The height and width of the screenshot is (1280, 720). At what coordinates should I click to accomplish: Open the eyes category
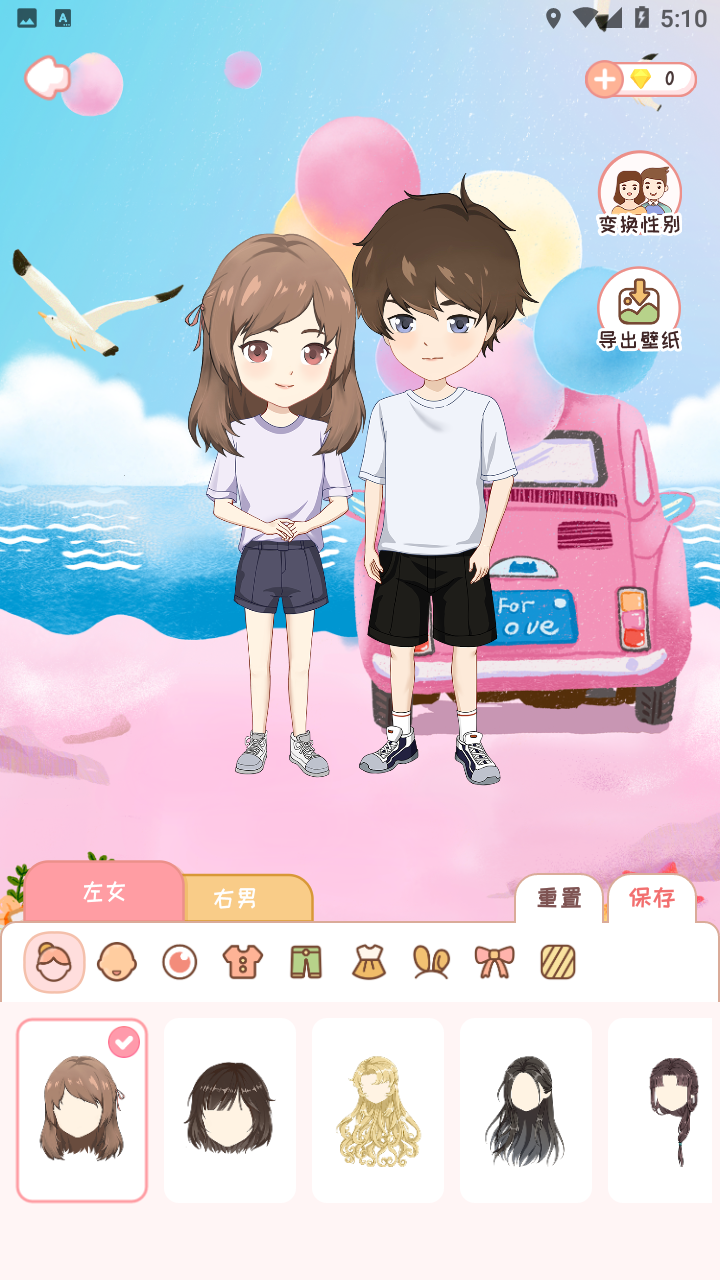[x=180, y=962]
